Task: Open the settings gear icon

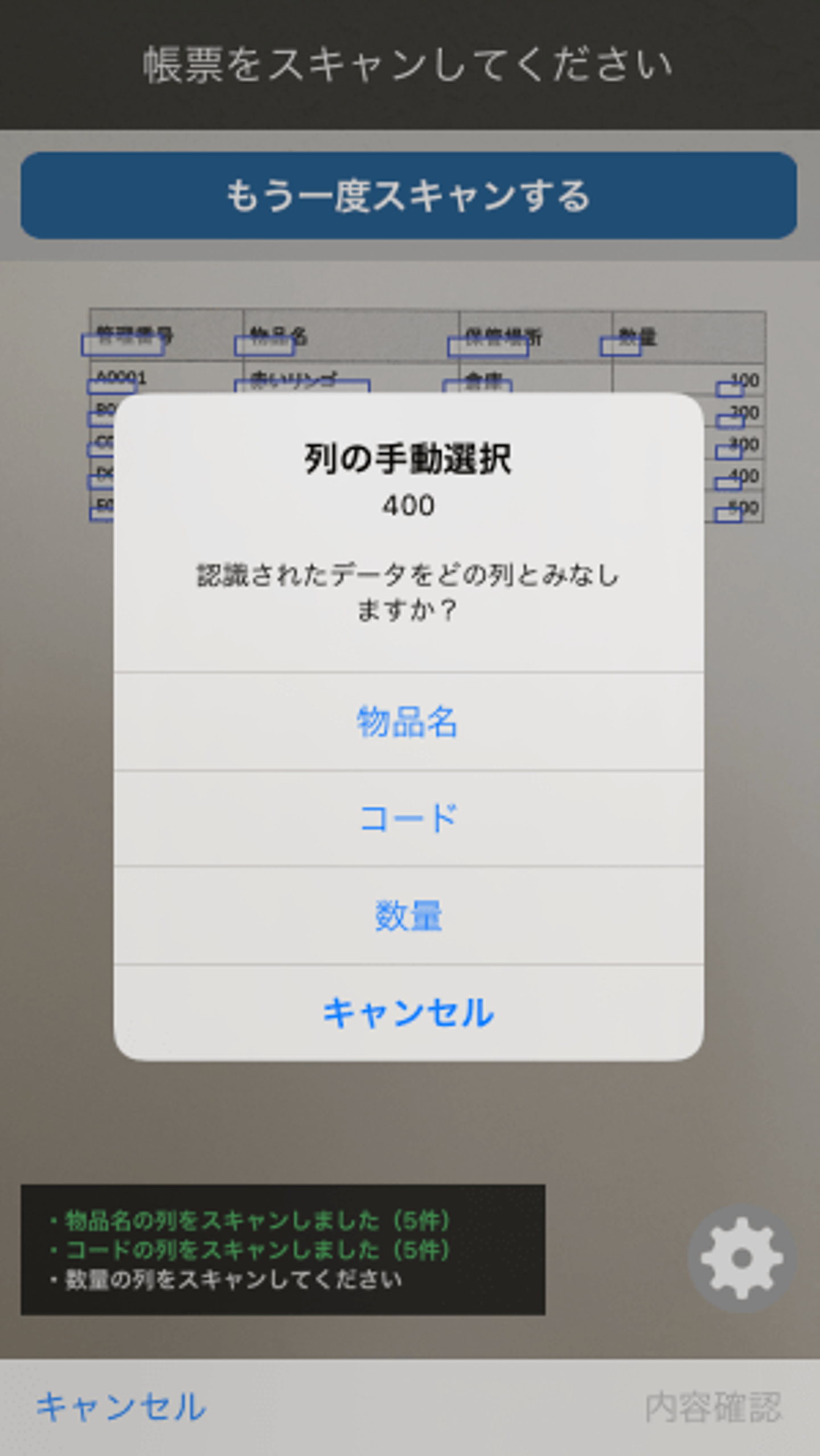Action: click(741, 1258)
